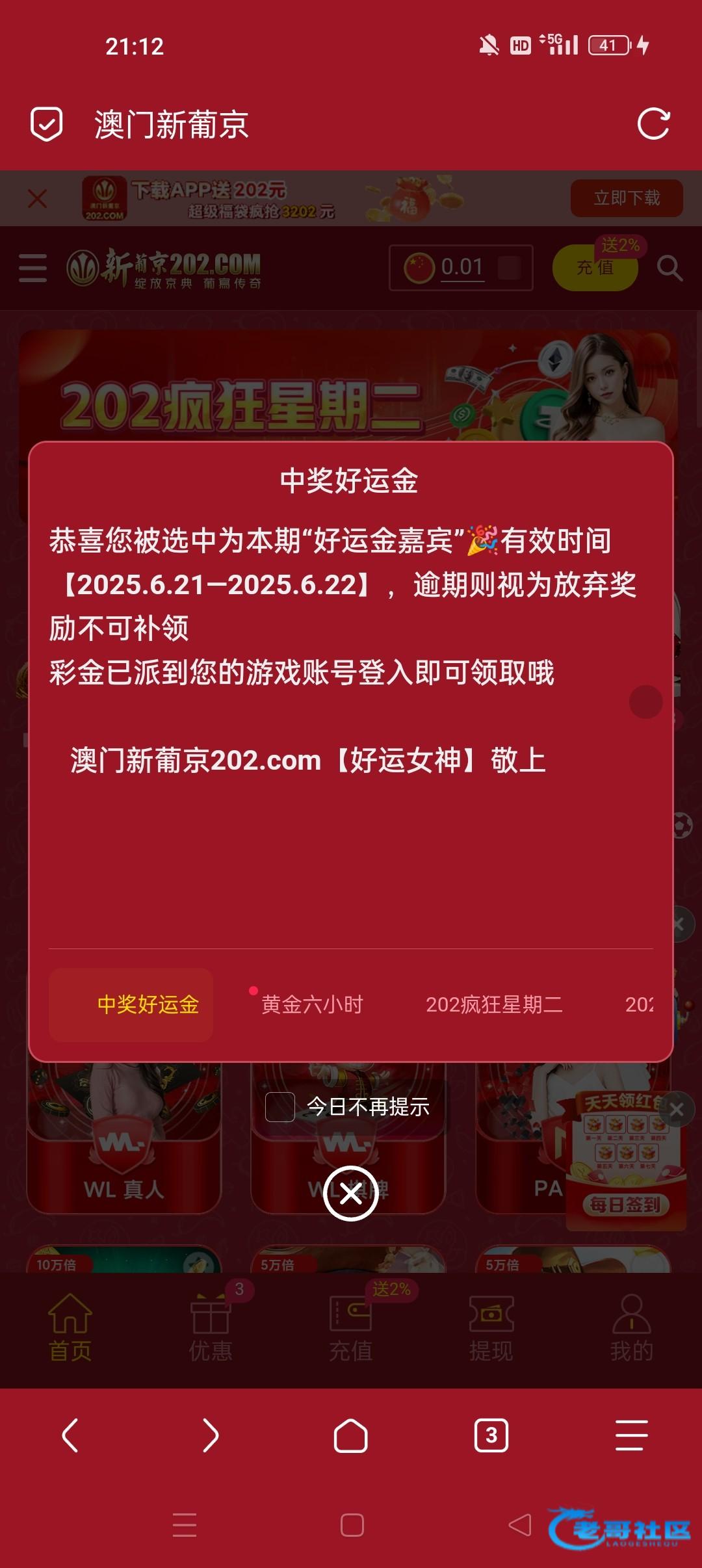Close the dialog with the circled X
The width and height of the screenshot is (702, 1568).
(x=351, y=1194)
